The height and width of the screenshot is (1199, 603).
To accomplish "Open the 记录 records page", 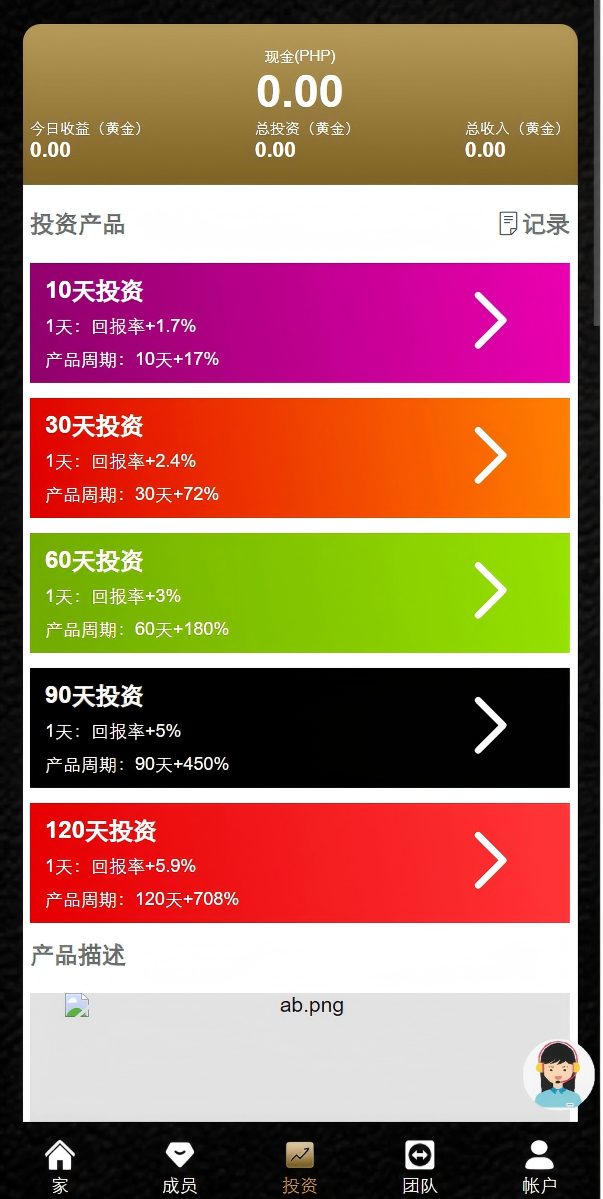I will click(x=534, y=224).
